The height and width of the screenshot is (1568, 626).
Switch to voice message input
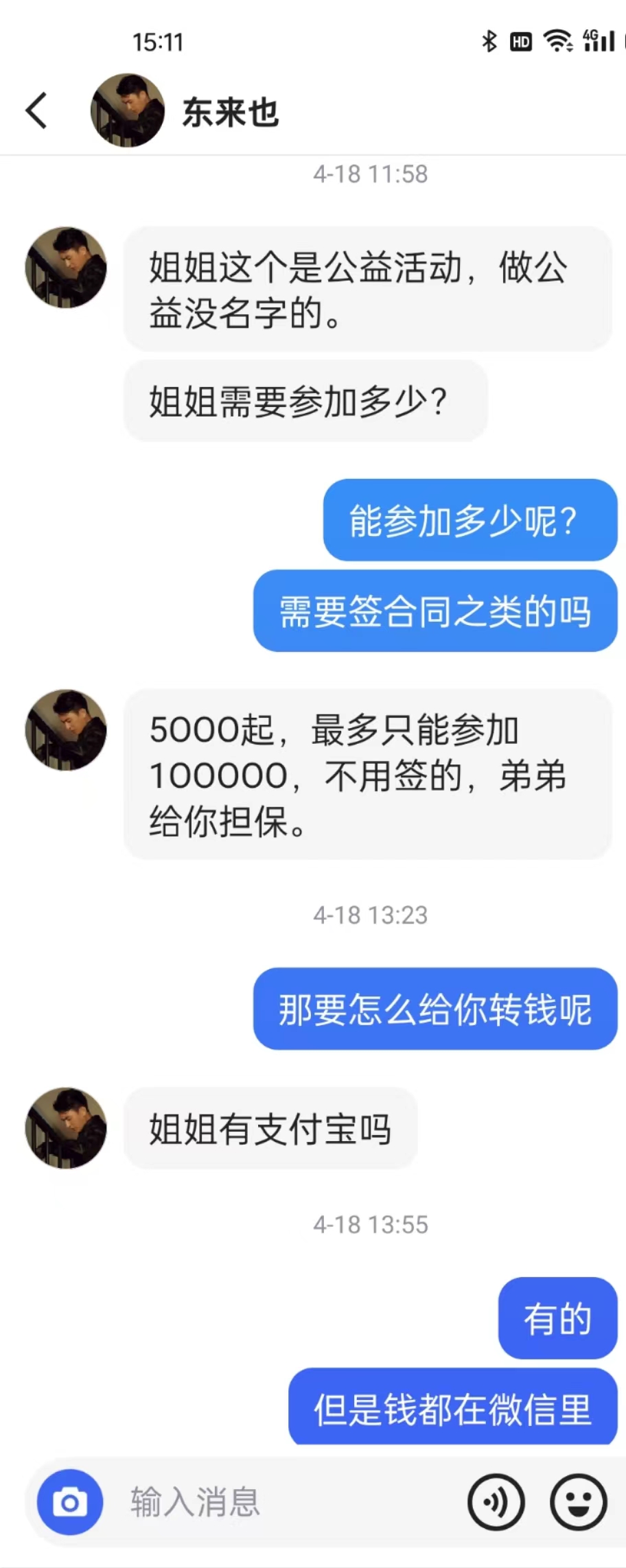(x=496, y=1502)
